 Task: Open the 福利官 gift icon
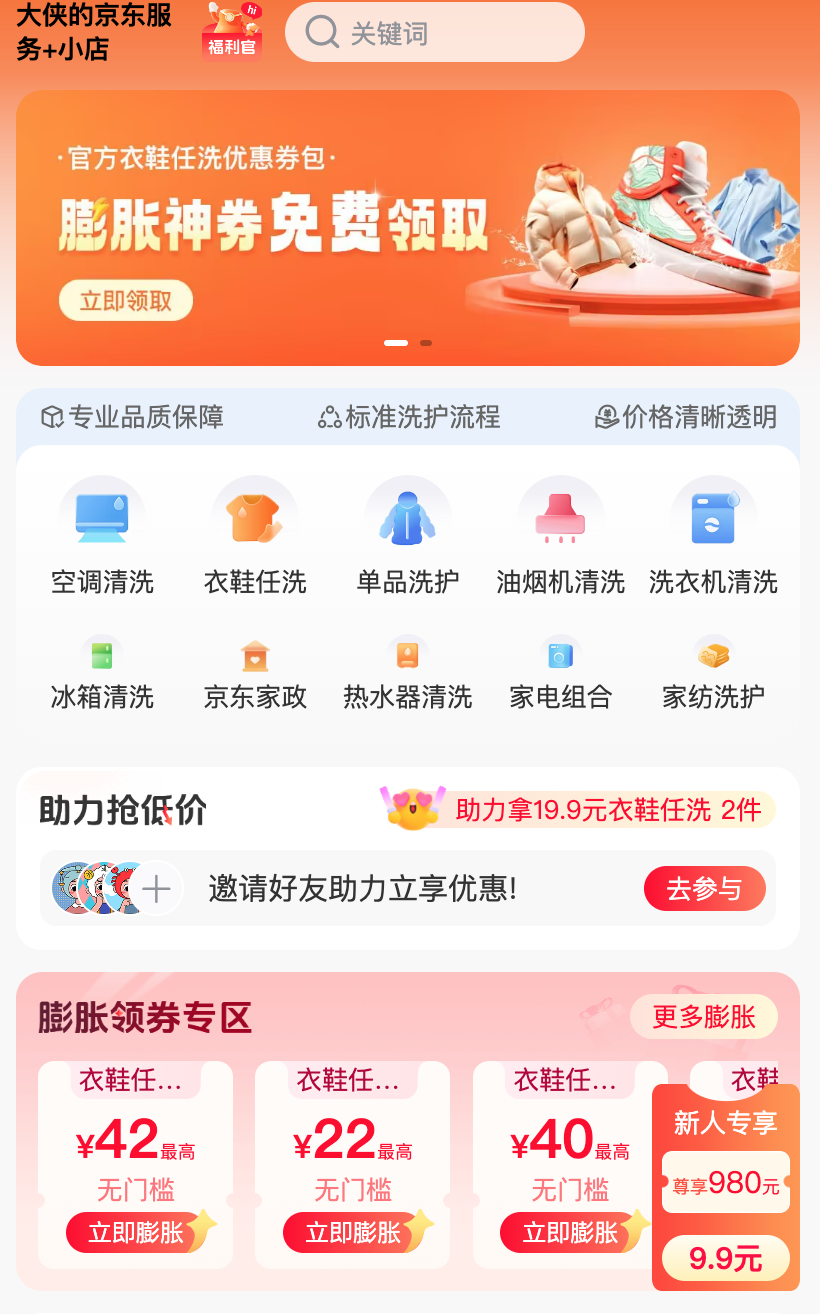(232, 32)
